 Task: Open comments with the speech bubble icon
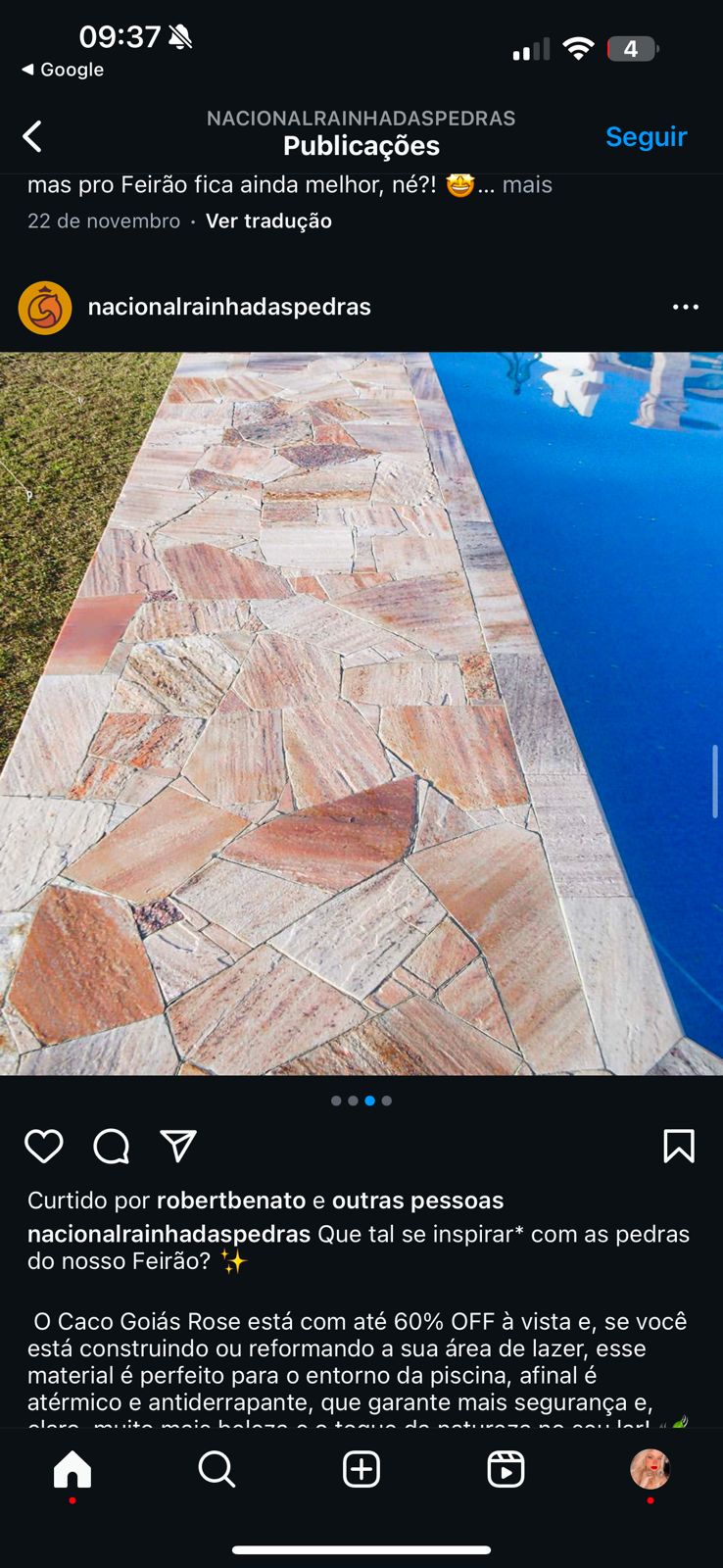pos(111,1146)
